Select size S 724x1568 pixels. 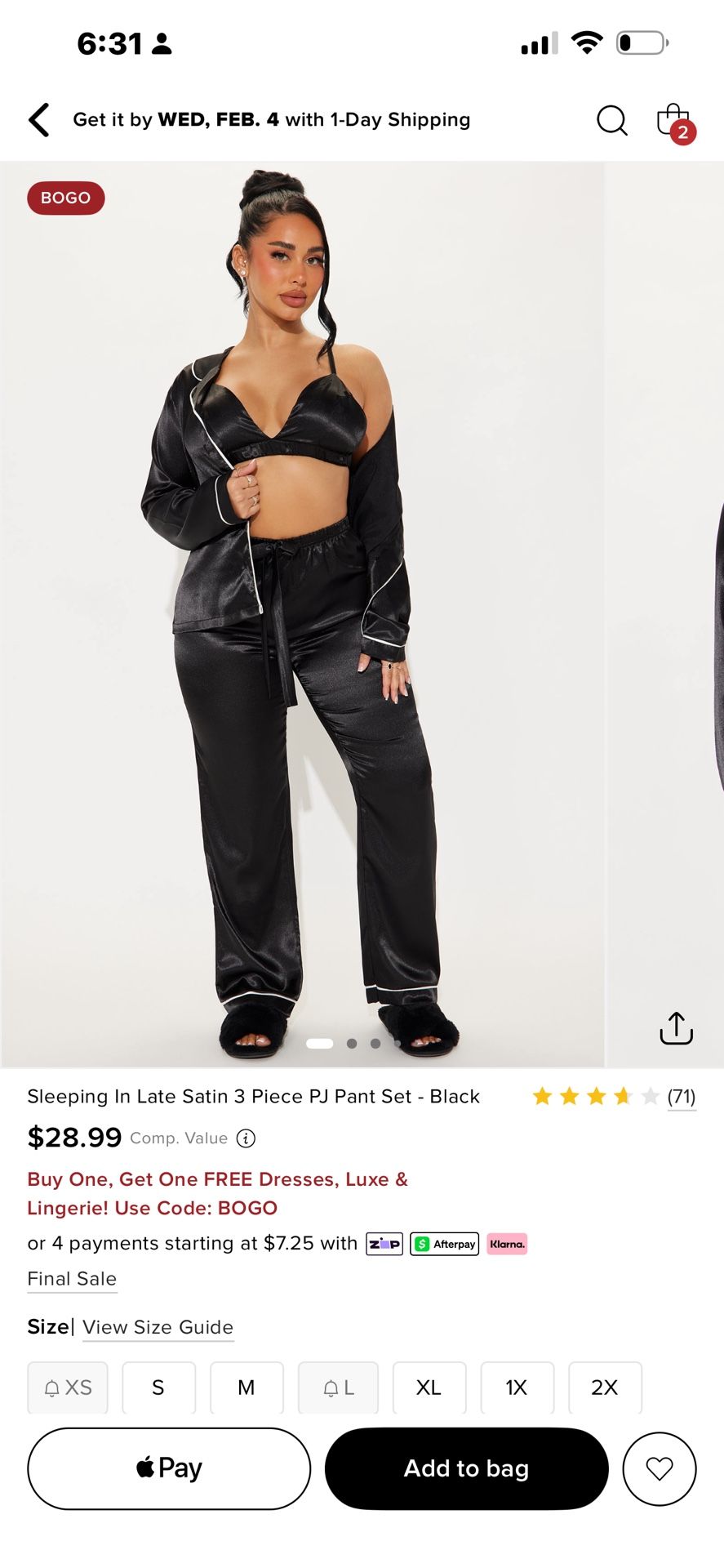pos(158,1388)
